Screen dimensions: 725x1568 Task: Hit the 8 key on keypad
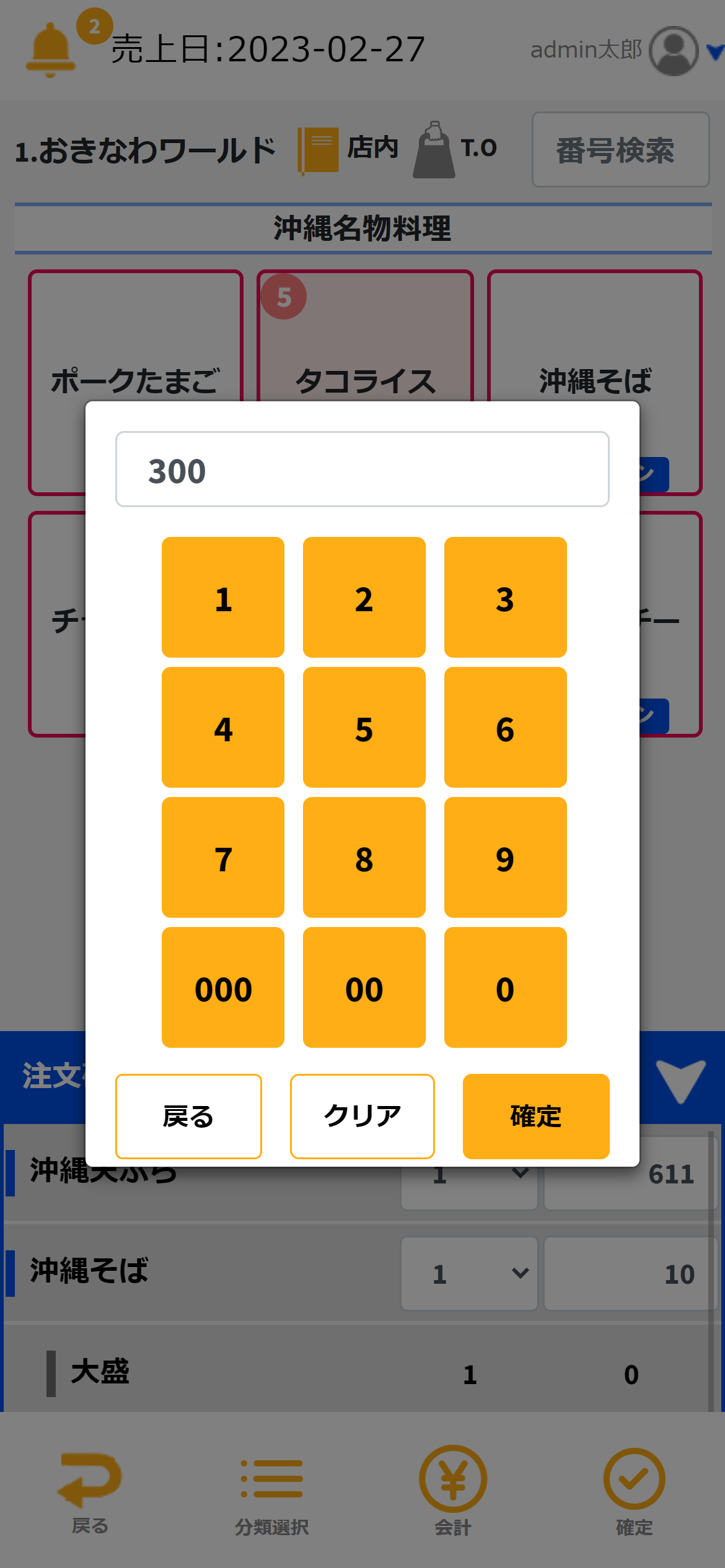(x=364, y=858)
